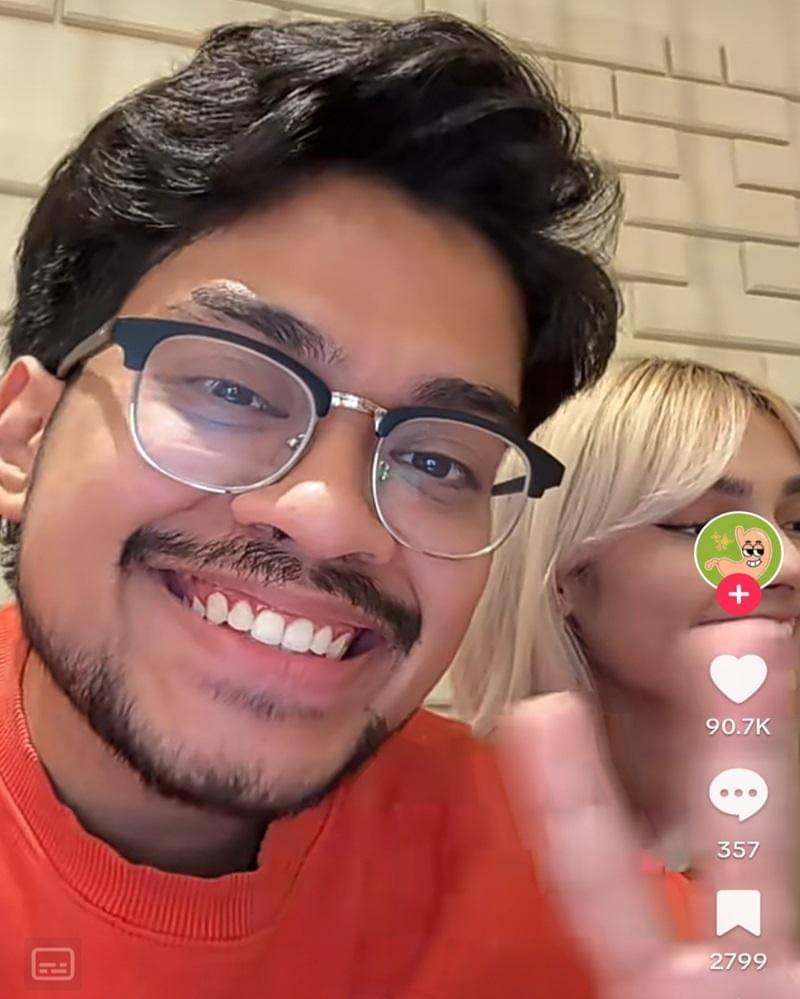Image resolution: width=800 pixels, height=999 pixels.
Task: Bookmark this video to favorites
Action: pos(738,911)
